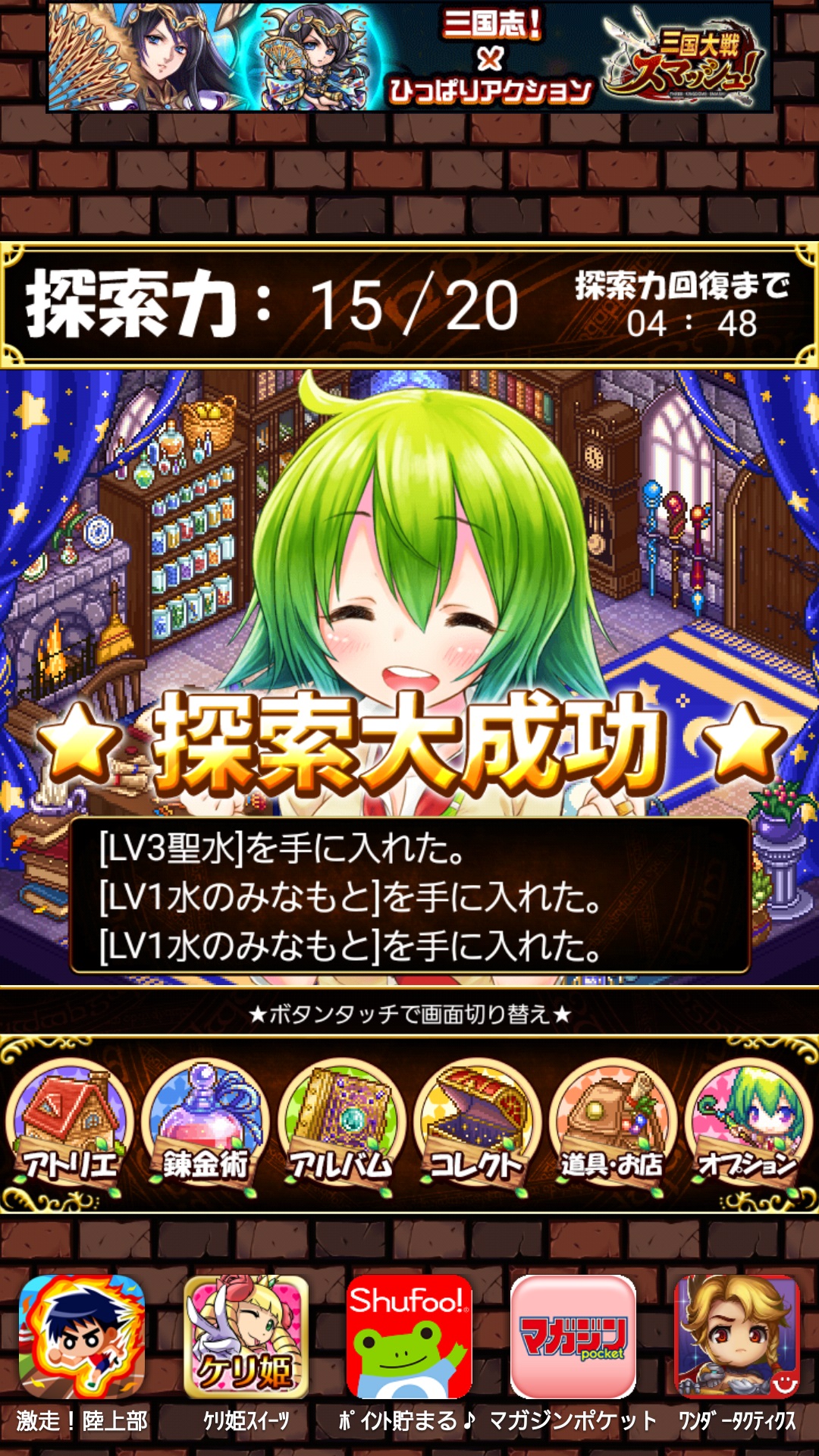819x1456 pixels.
Task: Open 道具・お店 shop screen
Action: 613,1125
